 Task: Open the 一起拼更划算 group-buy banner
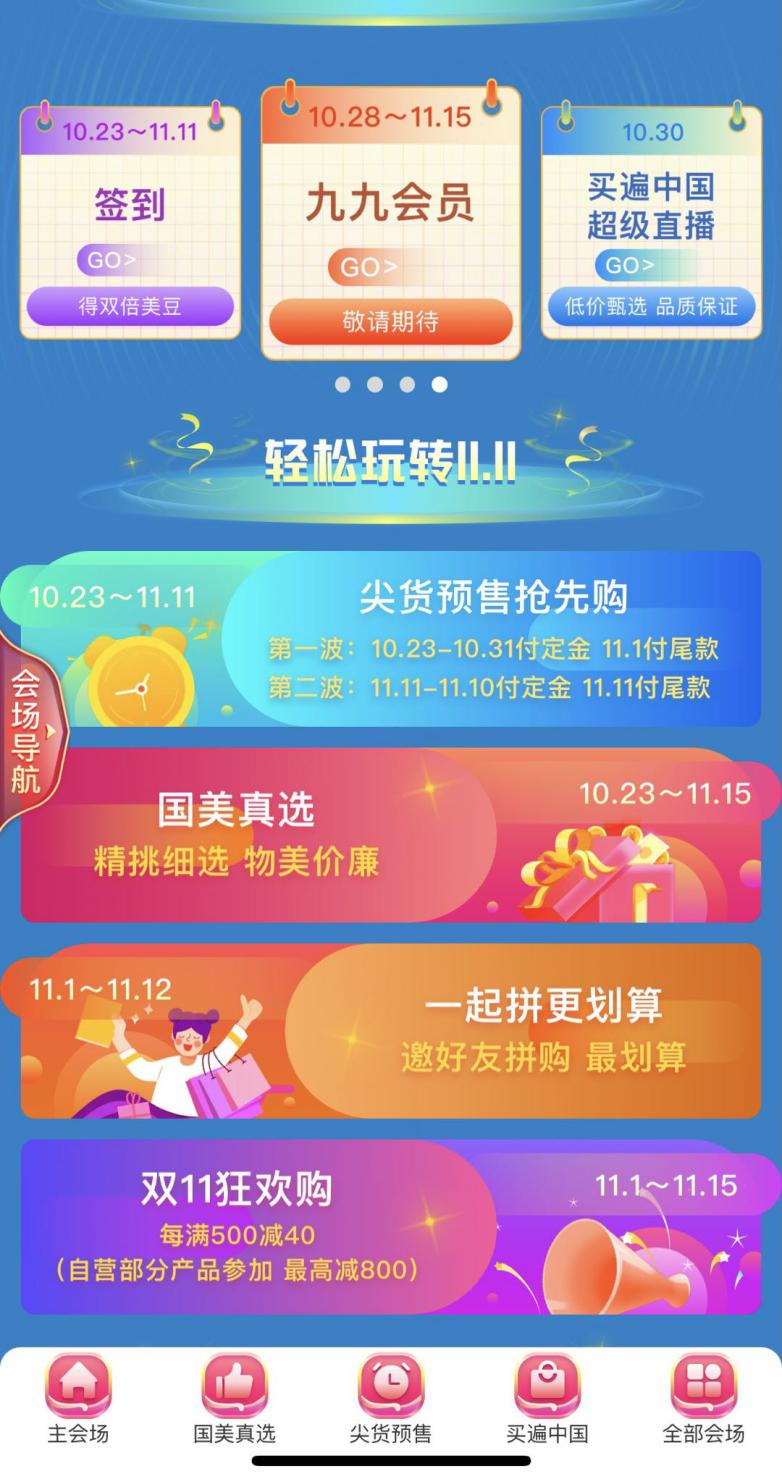tap(390, 1031)
